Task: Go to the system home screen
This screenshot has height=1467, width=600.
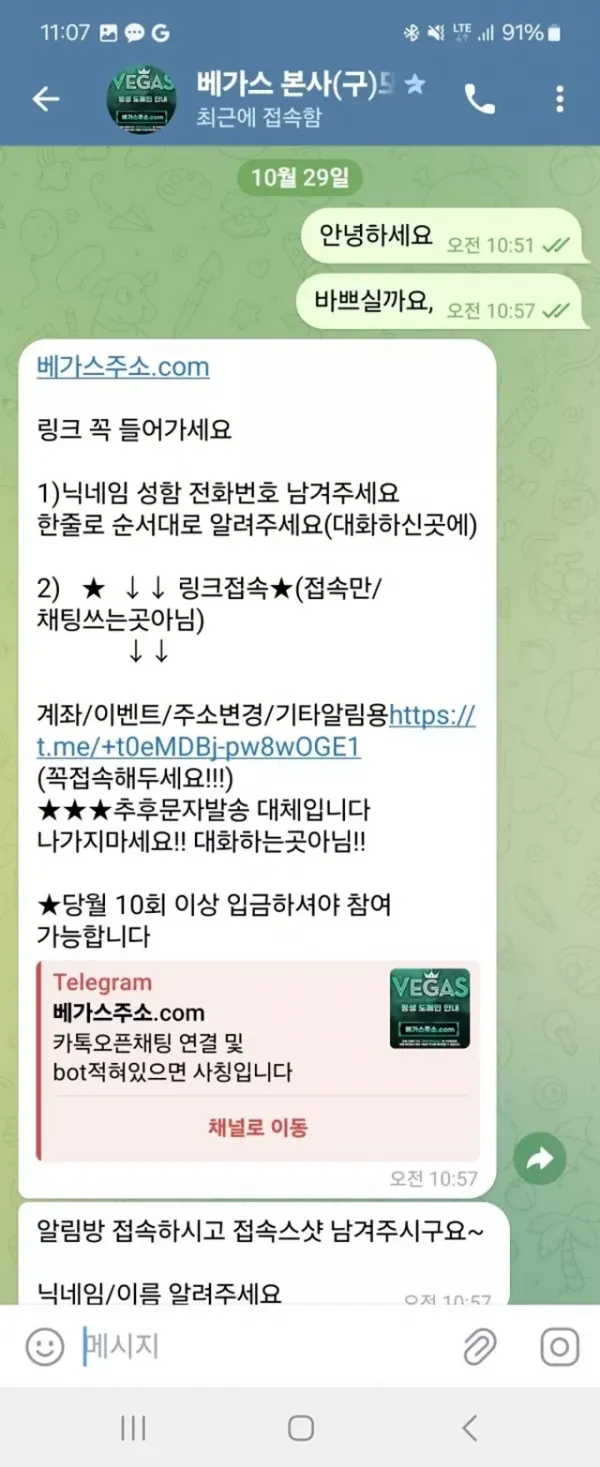Action: [300, 1428]
